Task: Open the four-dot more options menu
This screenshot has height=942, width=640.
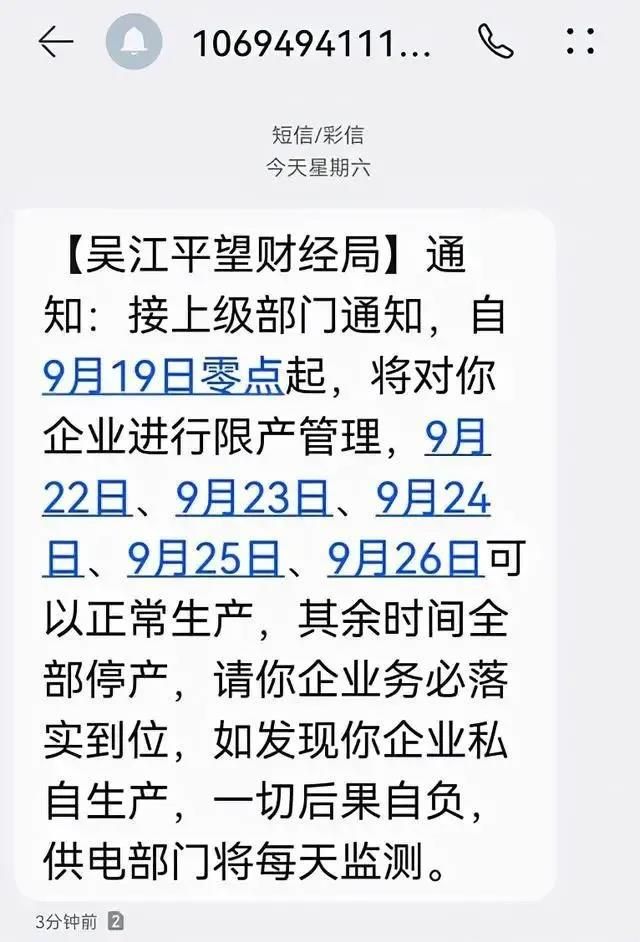Action: coord(579,42)
